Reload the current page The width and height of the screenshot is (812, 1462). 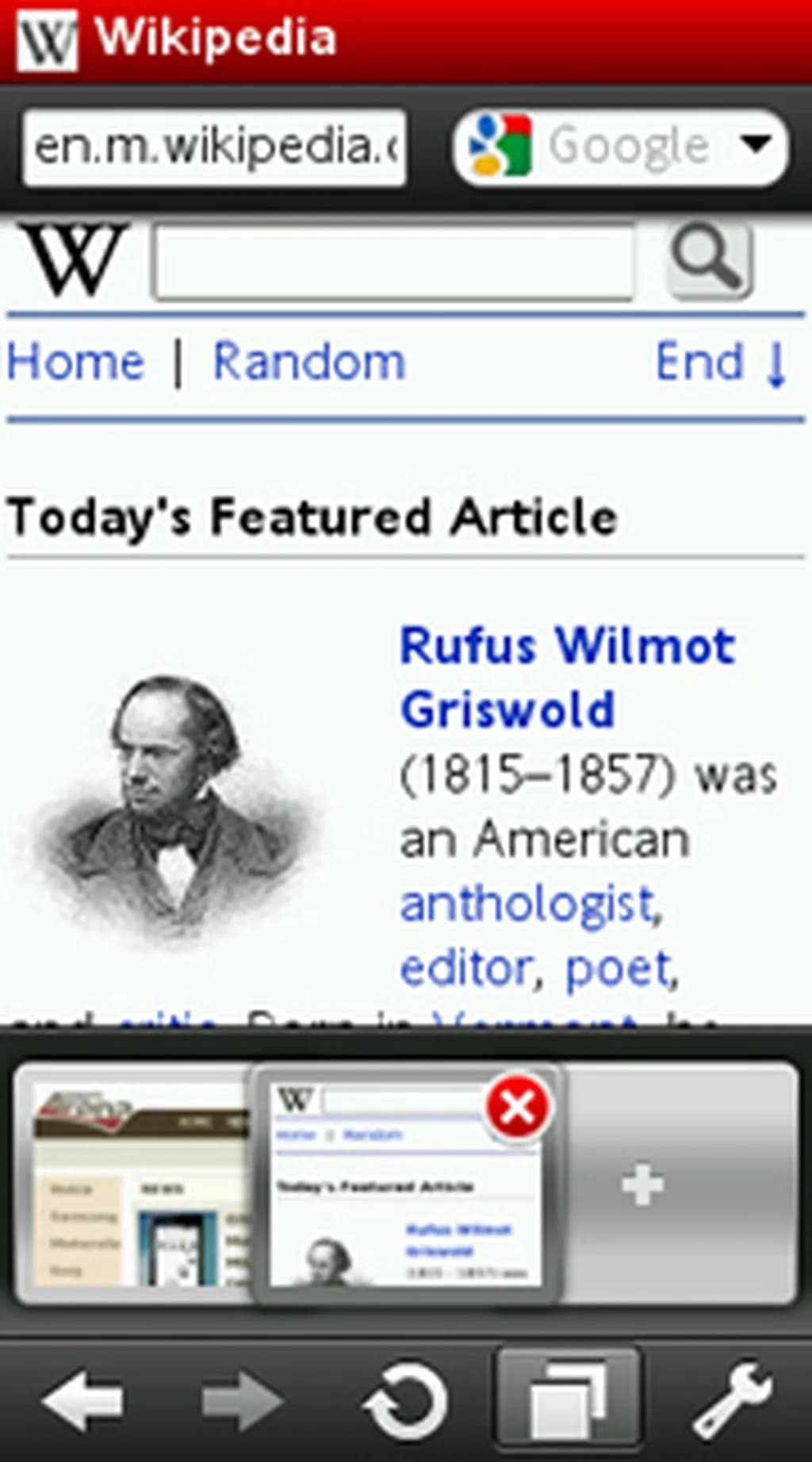406,1401
